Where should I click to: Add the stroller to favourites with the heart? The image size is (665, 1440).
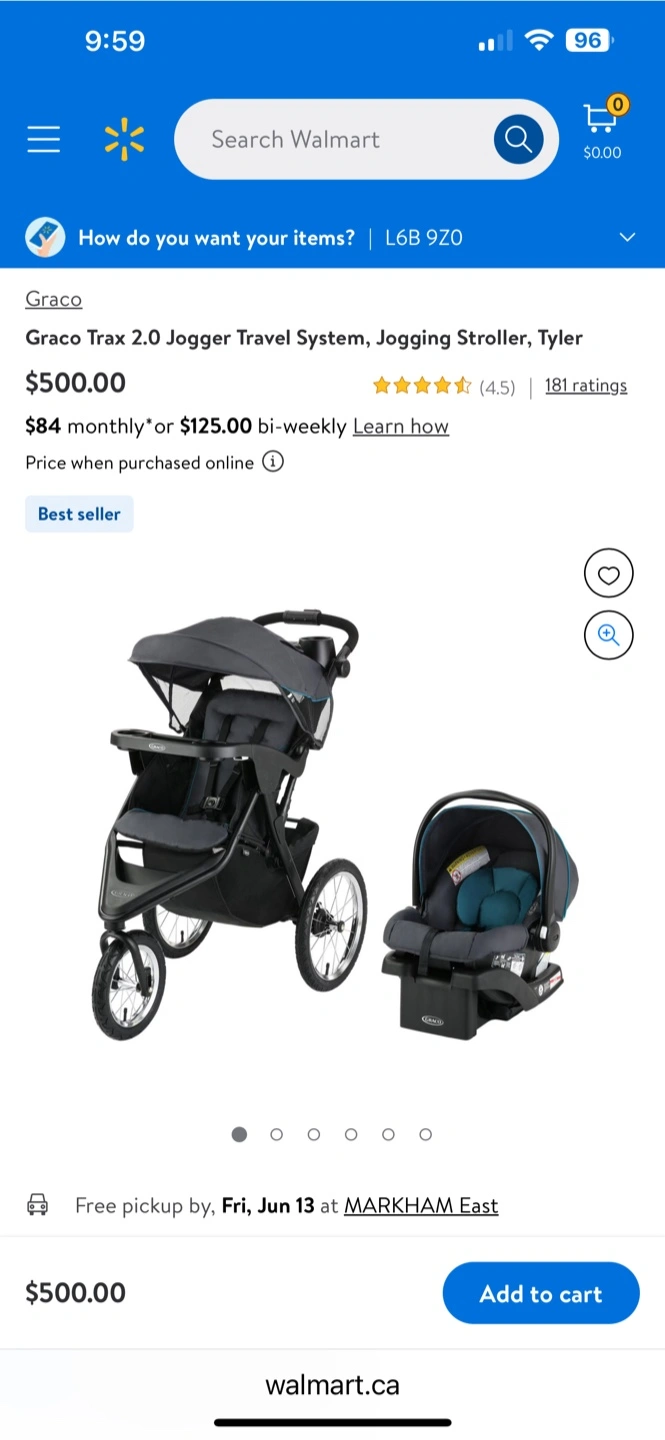[609, 575]
